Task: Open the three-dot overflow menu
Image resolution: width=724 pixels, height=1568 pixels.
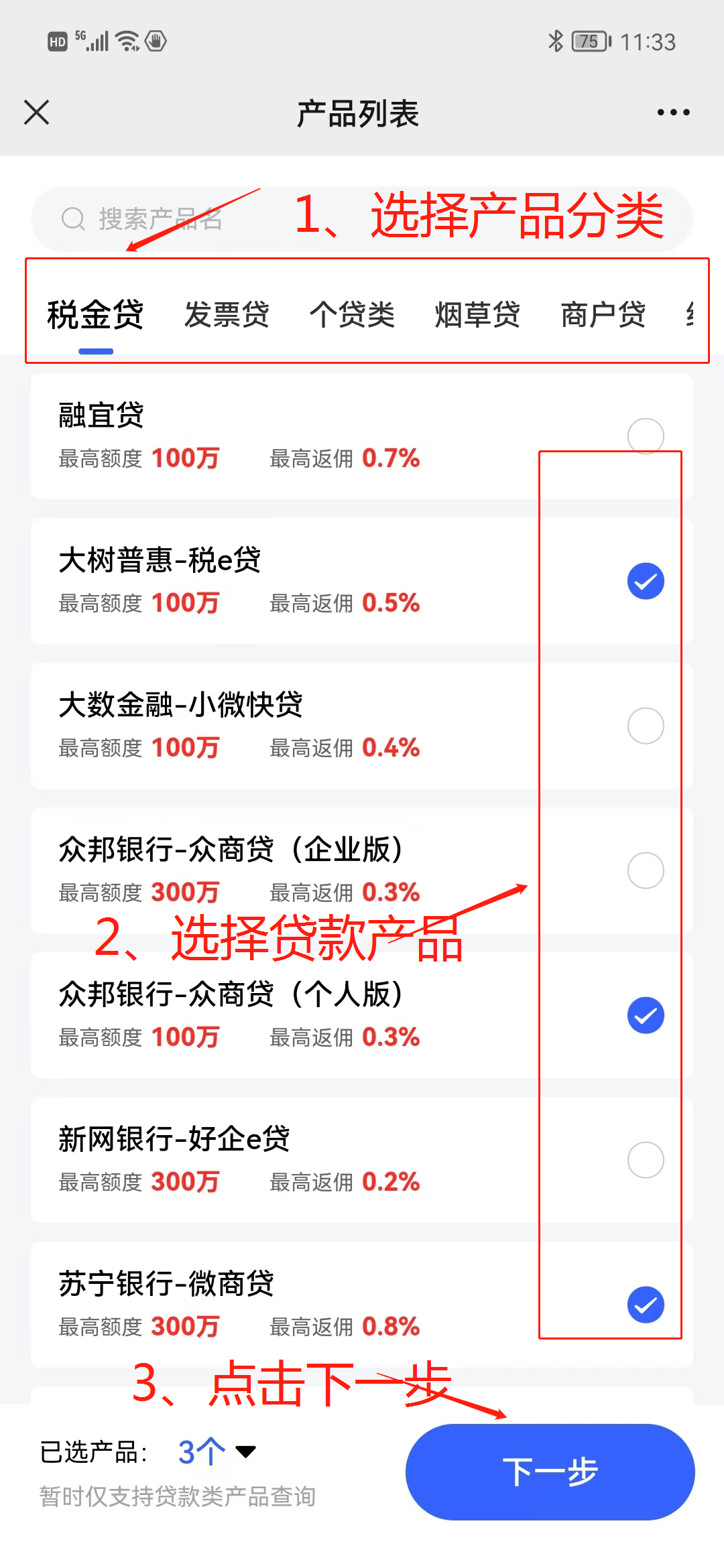Action: coord(673,113)
